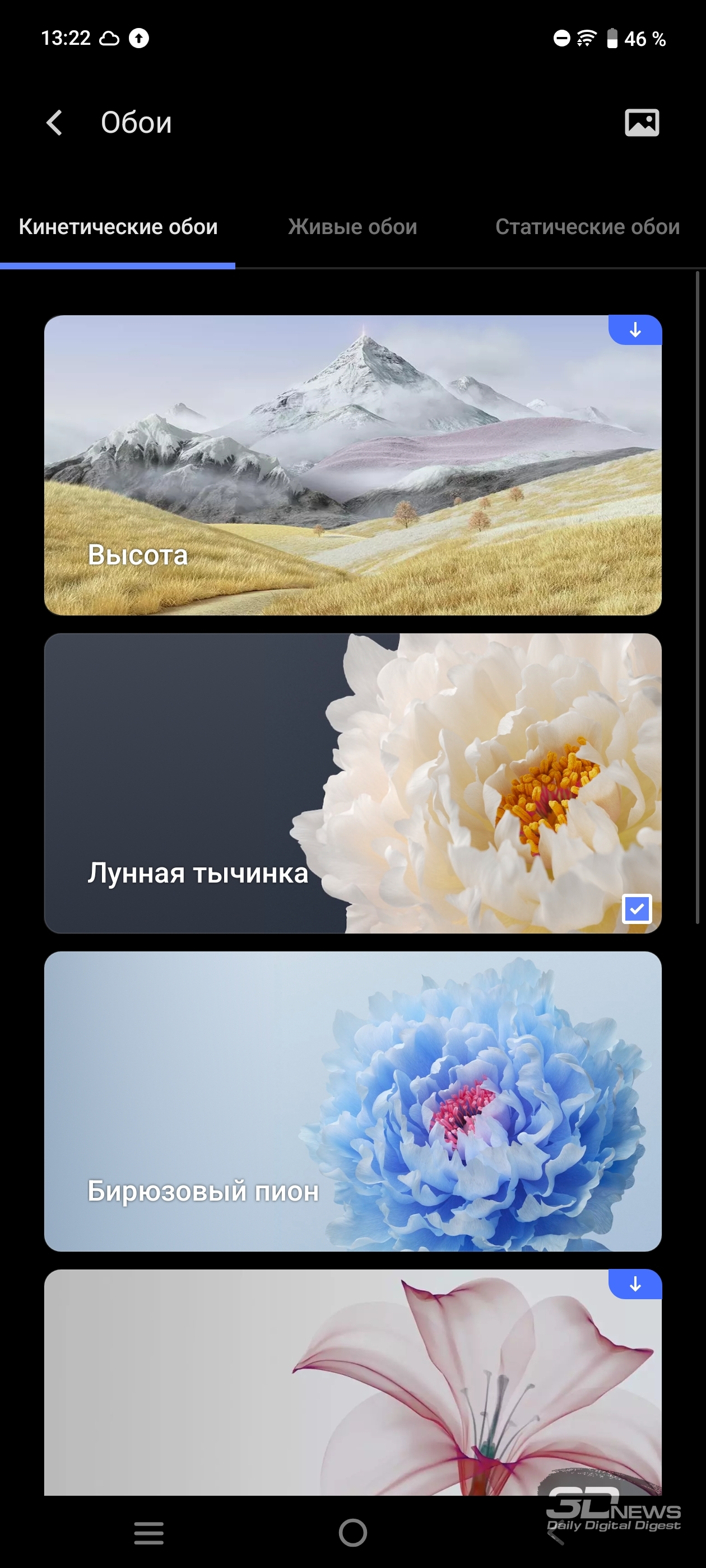Tap the system home button

coord(352,1533)
